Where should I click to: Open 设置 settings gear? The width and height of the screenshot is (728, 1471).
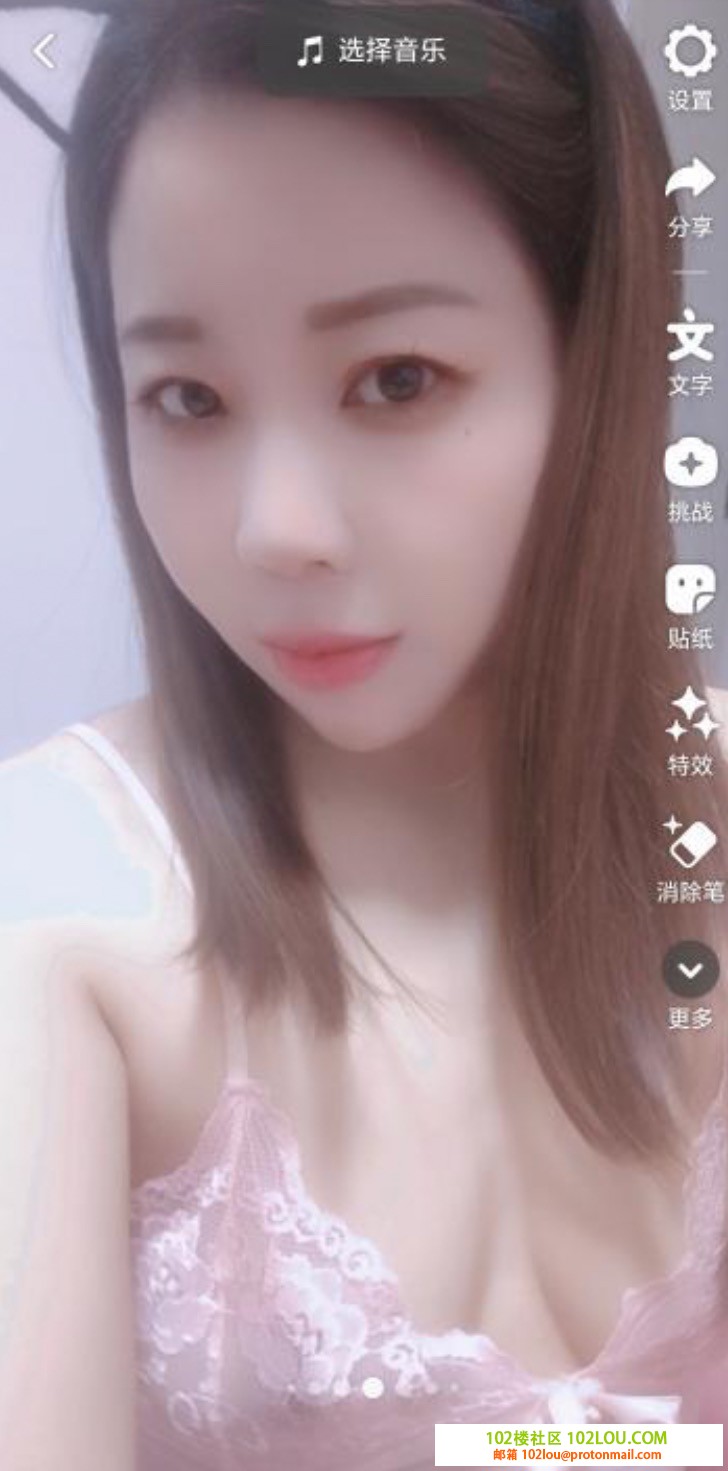(x=690, y=54)
